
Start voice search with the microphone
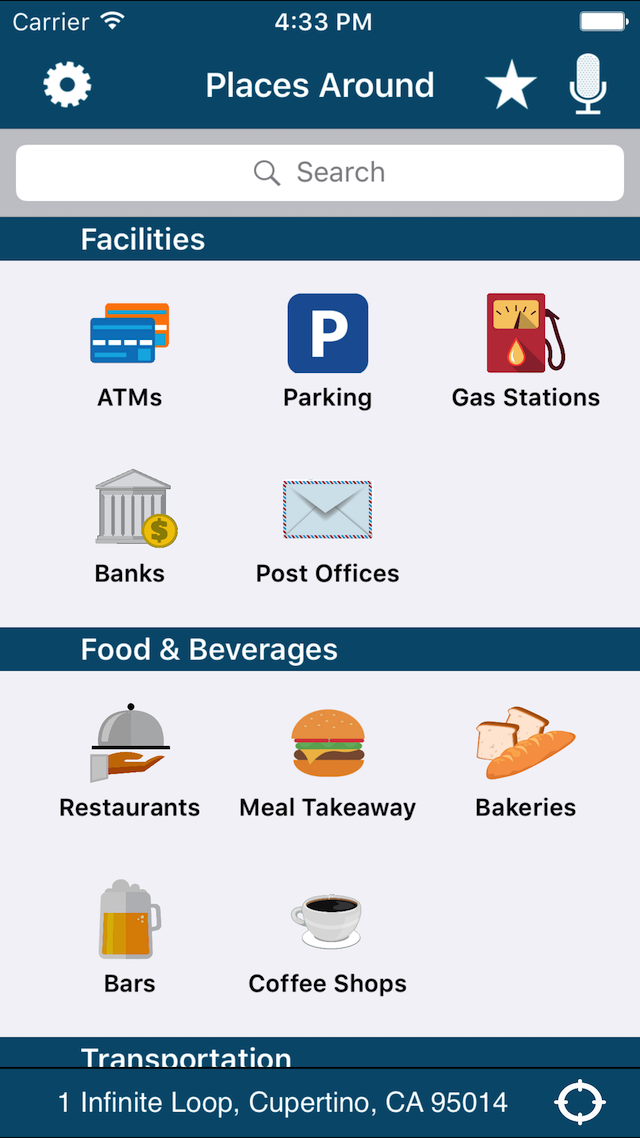pyautogui.click(x=588, y=85)
